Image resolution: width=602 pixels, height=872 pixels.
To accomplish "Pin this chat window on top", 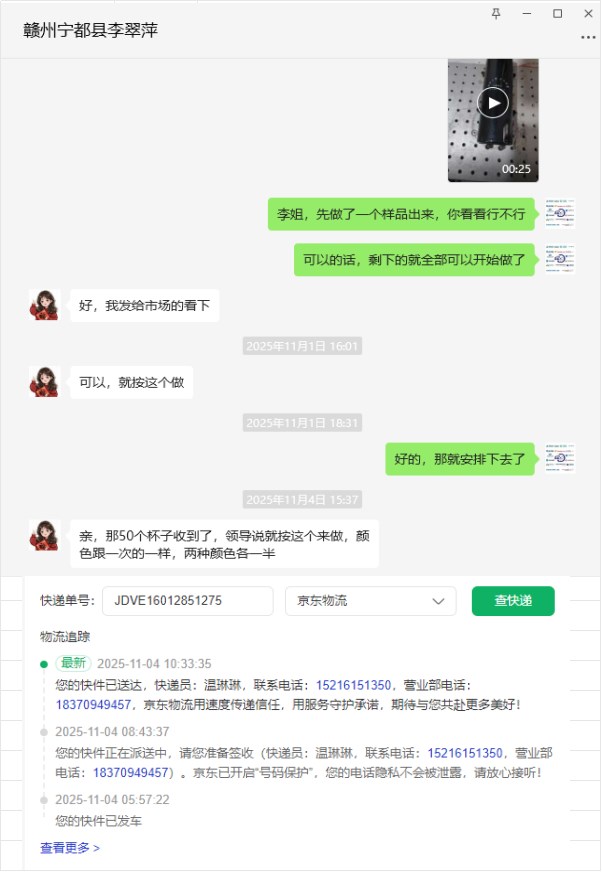I will [497, 13].
